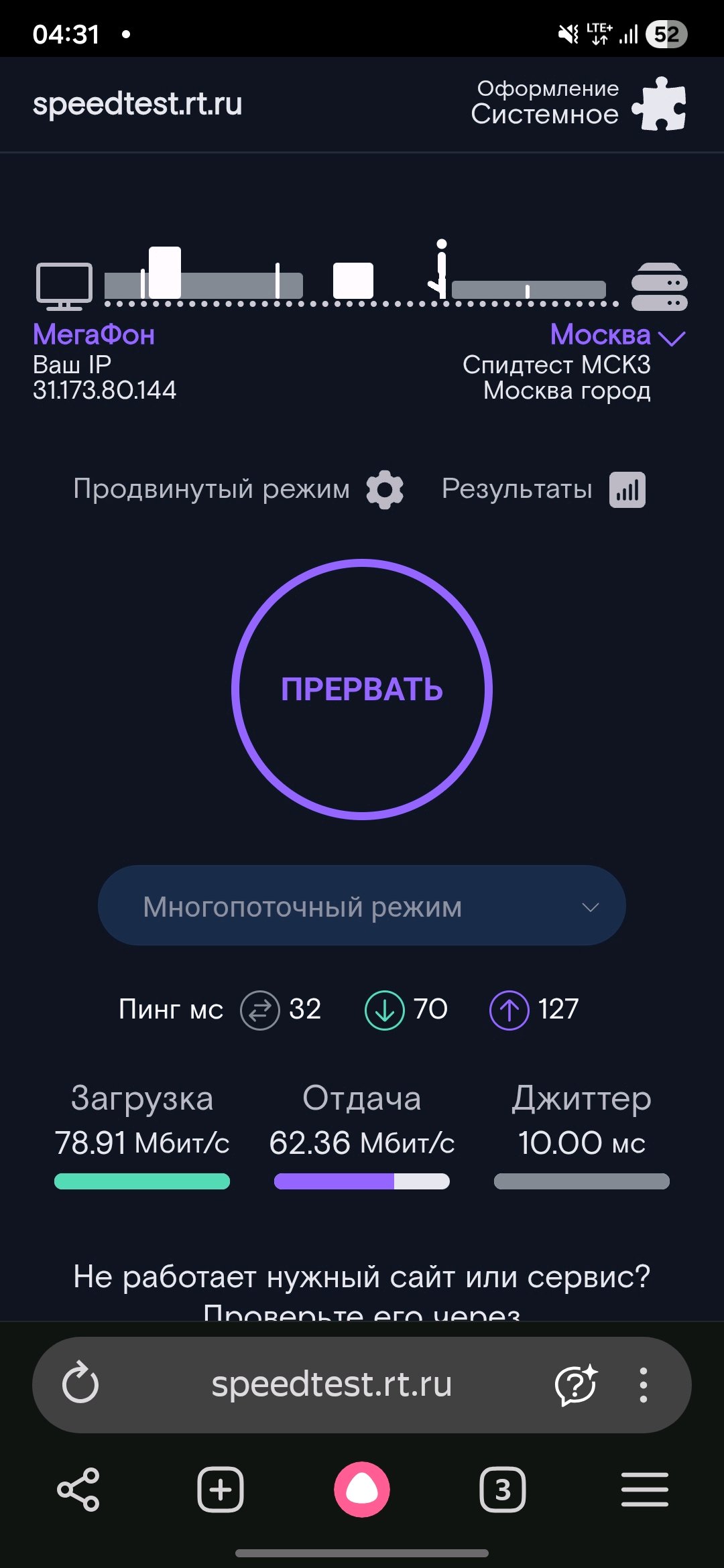This screenshot has width=724, height=1568.
Task: View the three open tabs
Action: click(x=503, y=1490)
